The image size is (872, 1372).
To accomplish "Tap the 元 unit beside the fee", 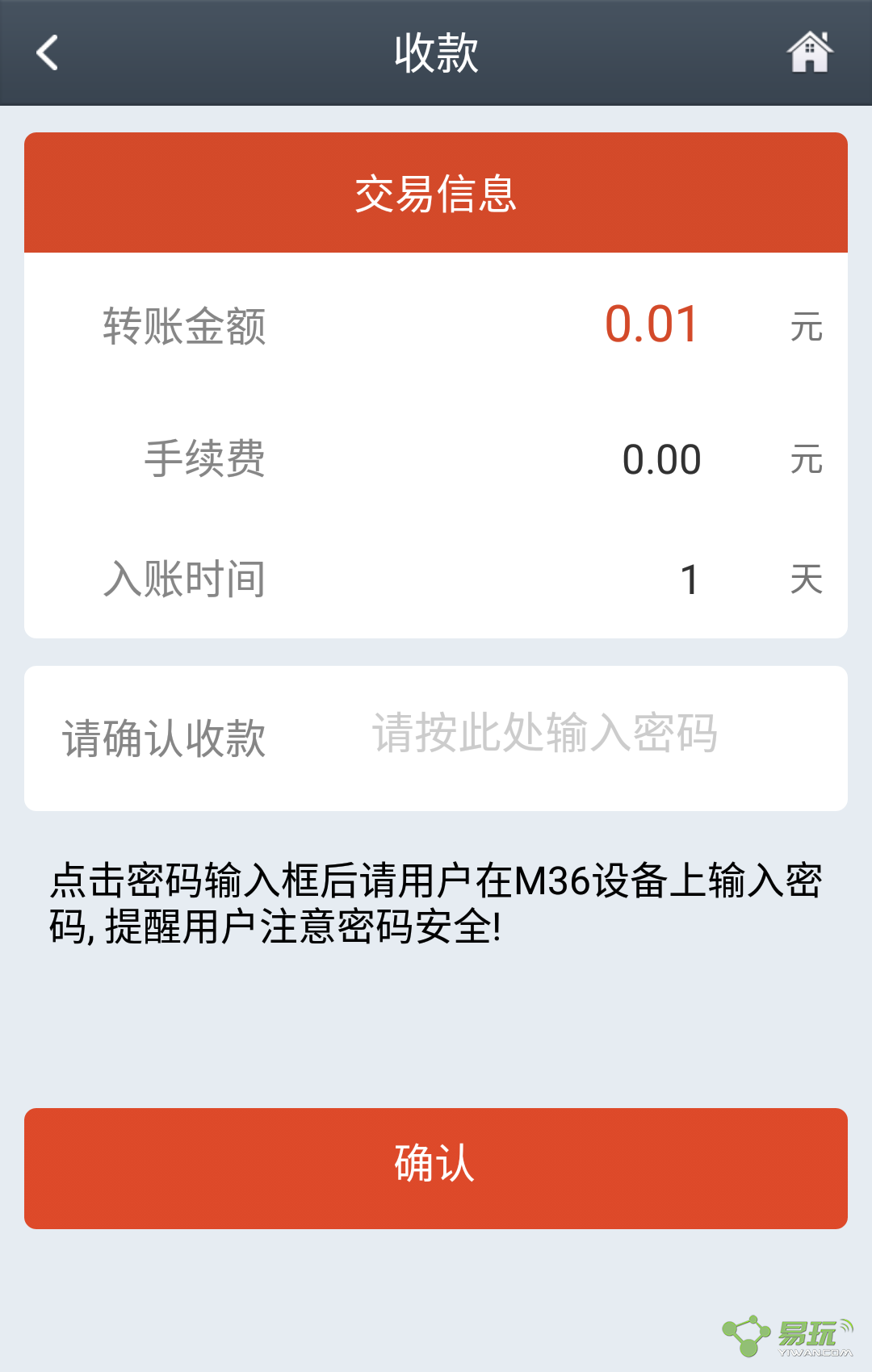I will click(807, 460).
